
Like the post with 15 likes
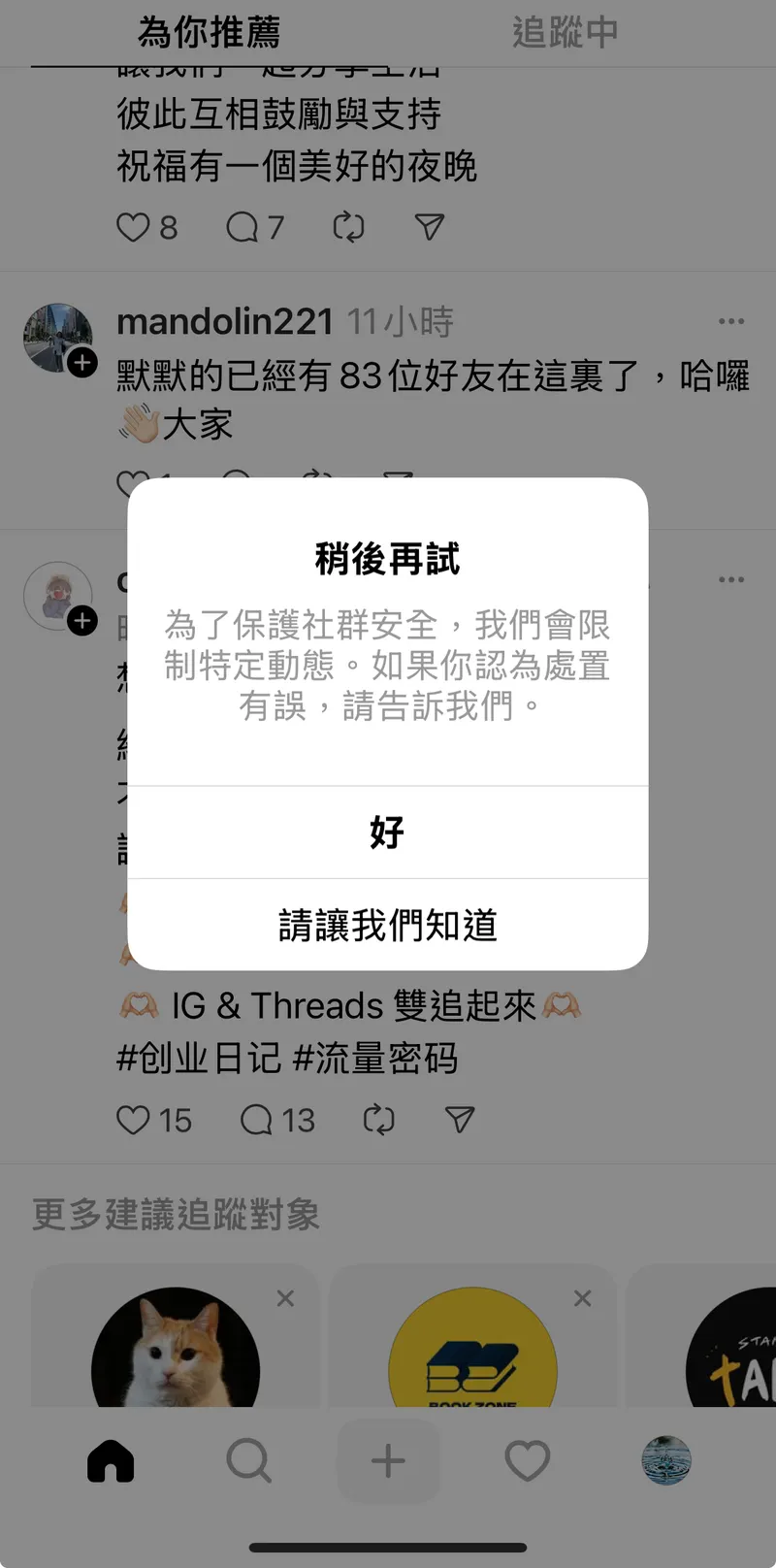[133, 1120]
